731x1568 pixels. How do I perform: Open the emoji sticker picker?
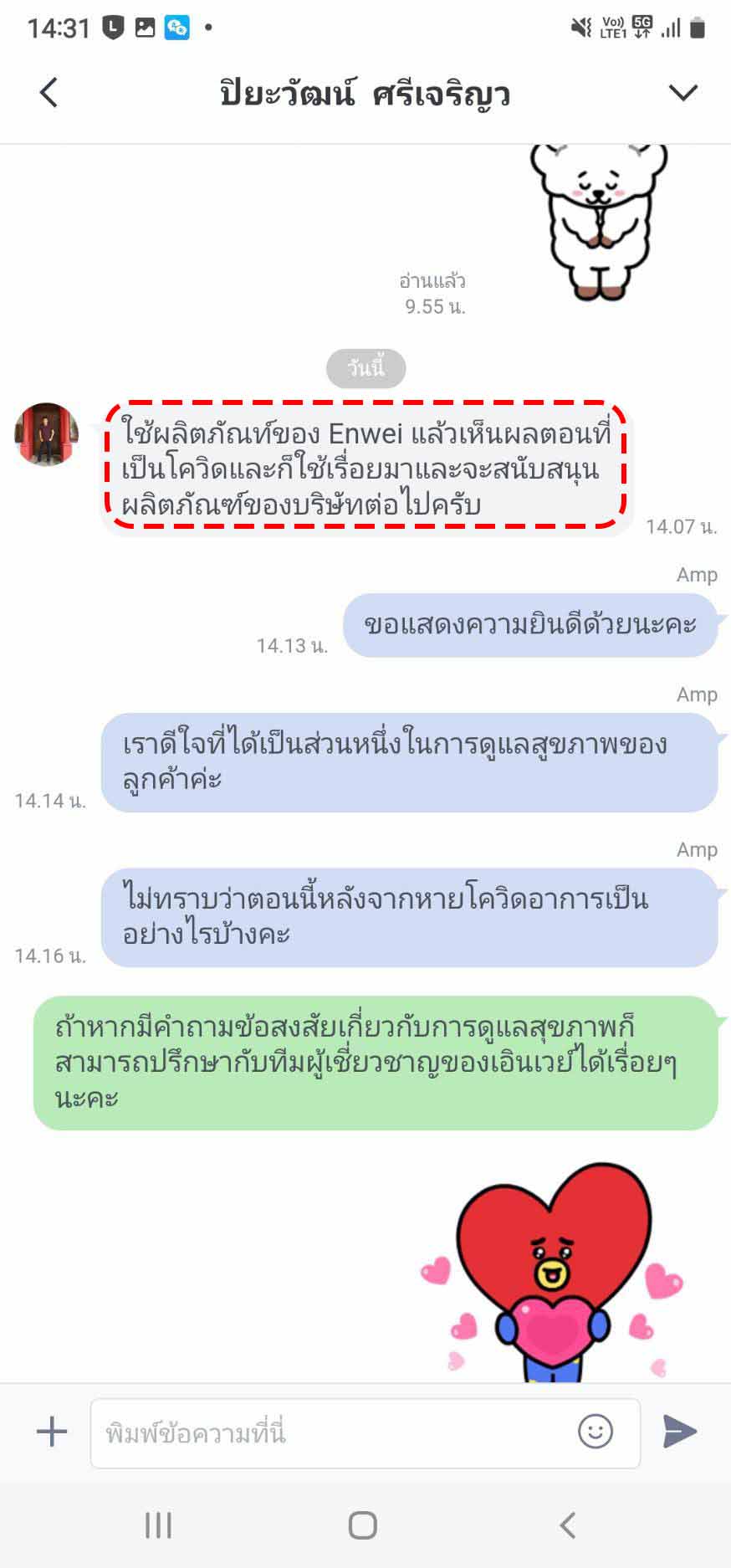pos(596,1432)
